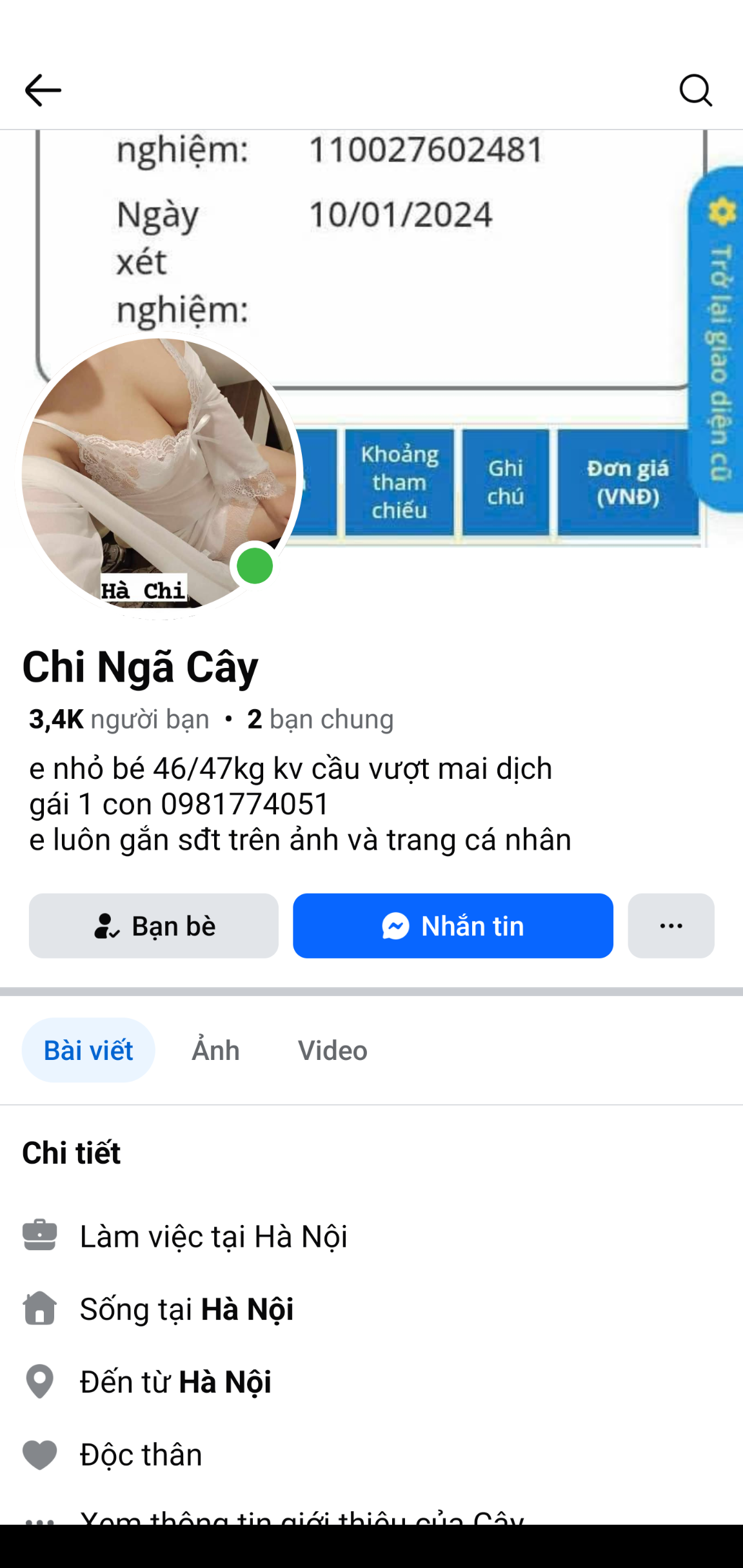This screenshot has width=743, height=1568.
Task: Switch to the Ảnh tab
Action: click(215, 1050)
